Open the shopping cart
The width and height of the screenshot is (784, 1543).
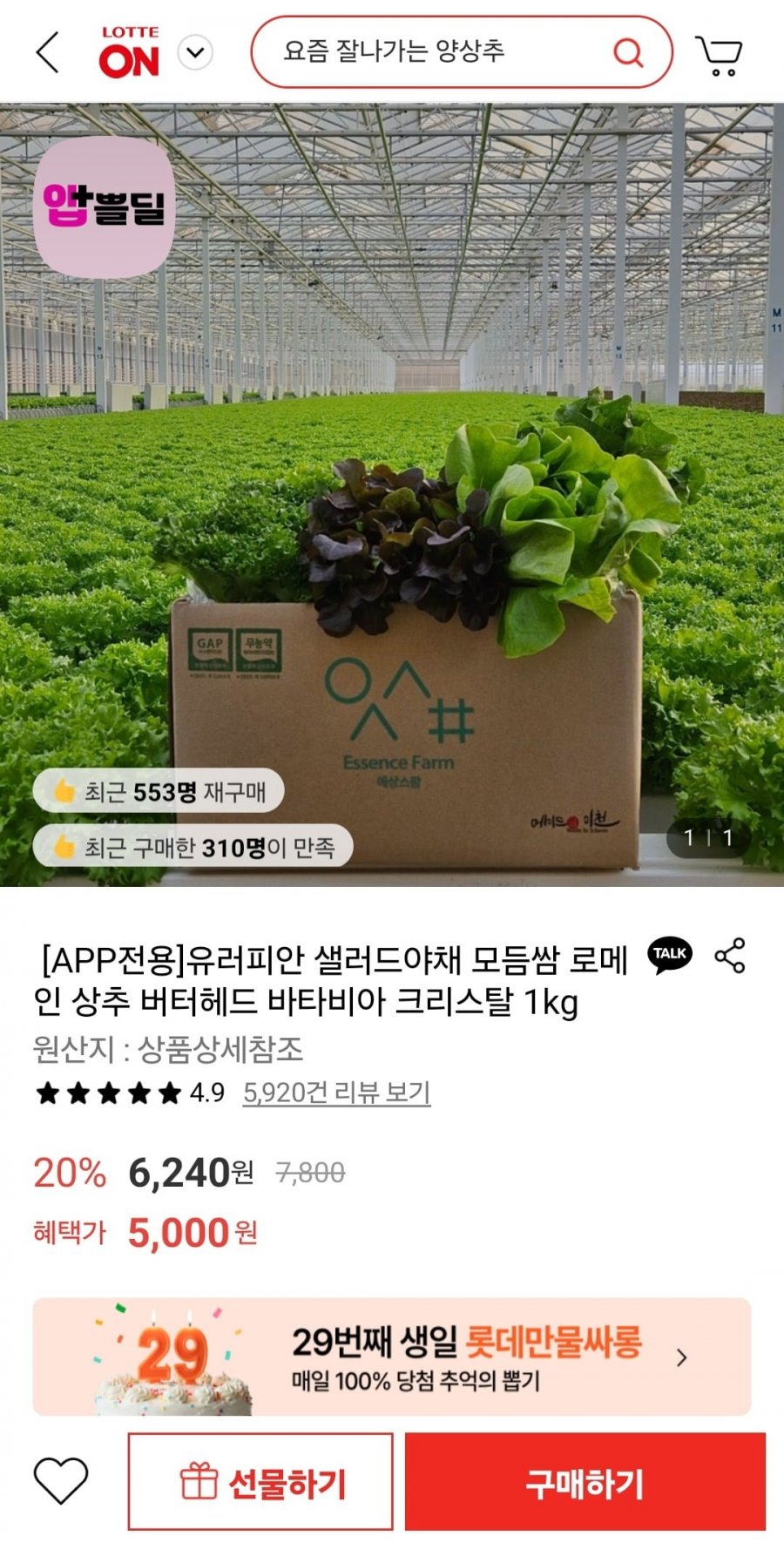719,55
